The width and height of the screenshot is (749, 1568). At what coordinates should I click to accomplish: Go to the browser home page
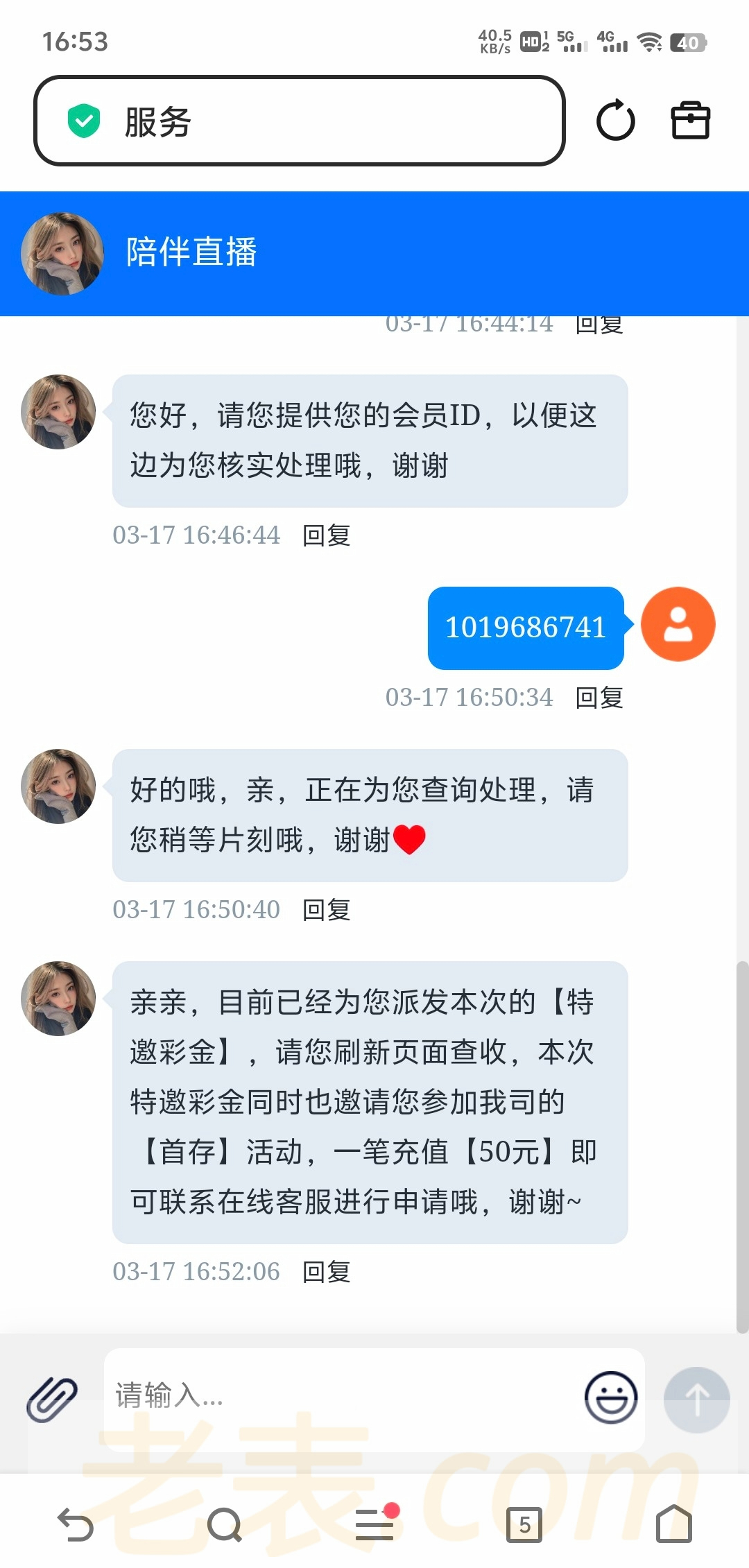674,1524
